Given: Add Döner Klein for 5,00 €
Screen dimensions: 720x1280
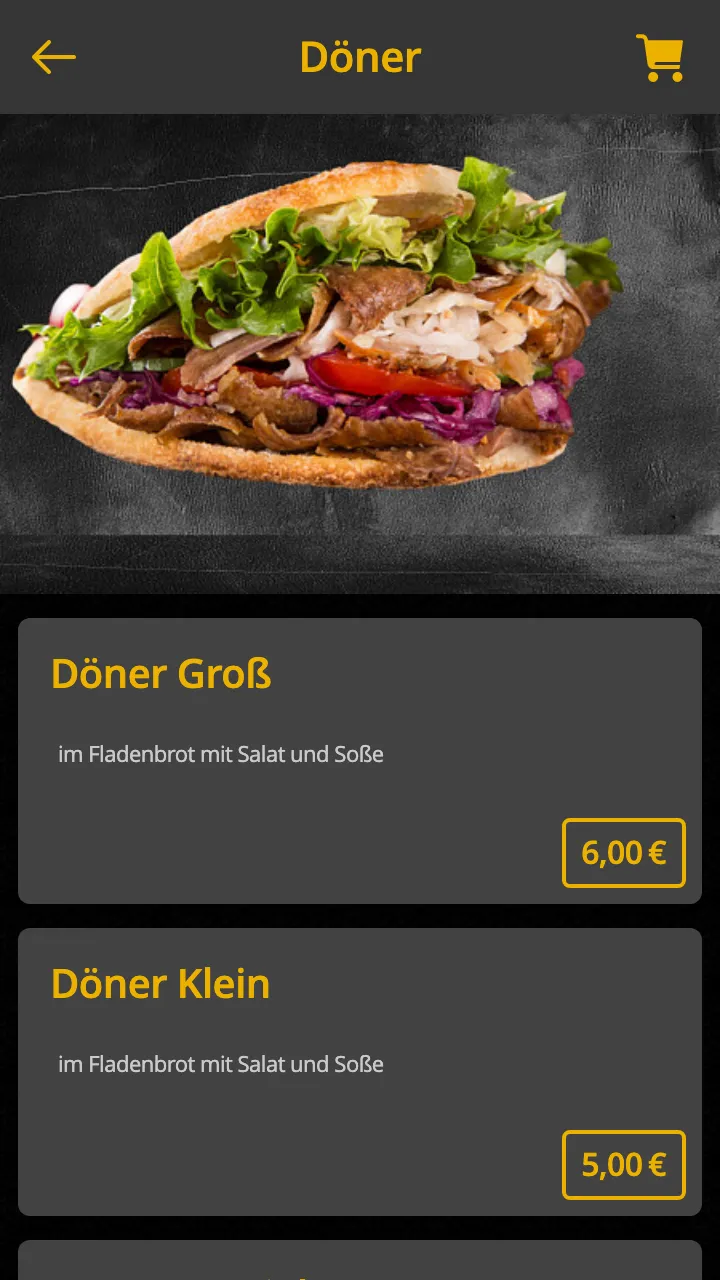Looking at the screenshot, I should (x=624, y=1165).
